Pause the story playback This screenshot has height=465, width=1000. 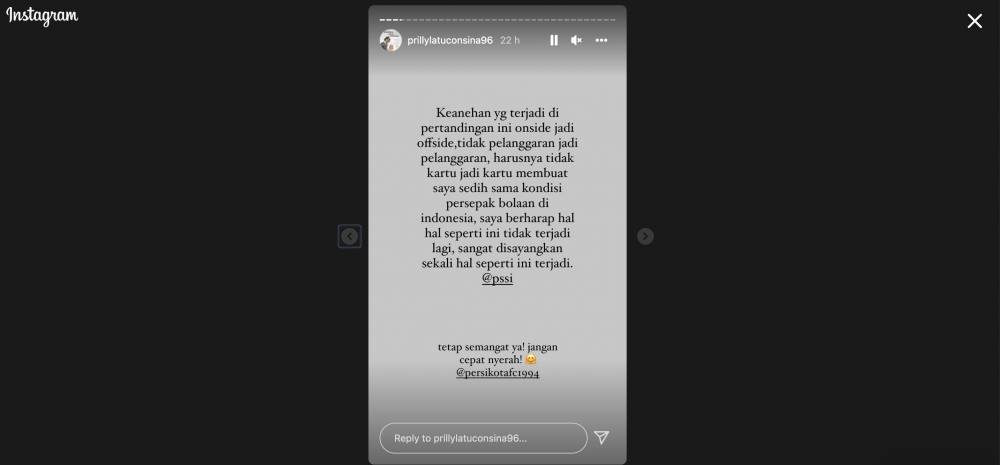554,40
